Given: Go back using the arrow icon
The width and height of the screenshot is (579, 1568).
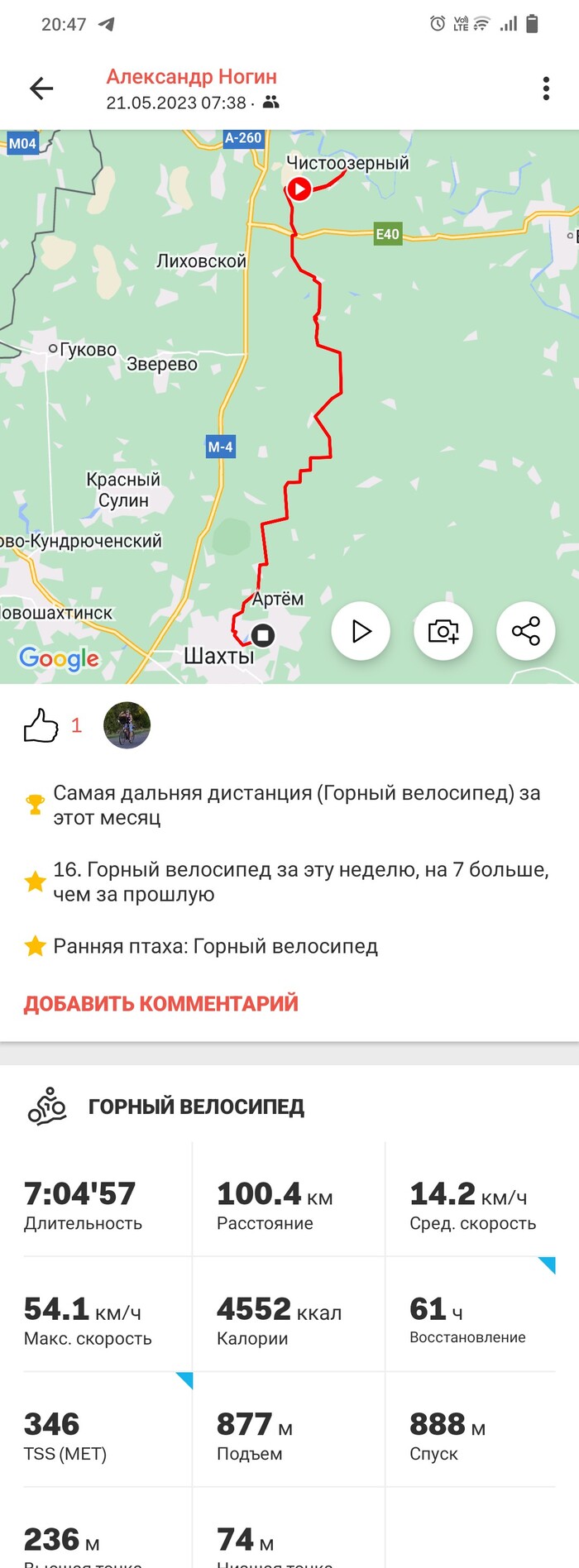Looking at the screenshot, I should [41, 88].
